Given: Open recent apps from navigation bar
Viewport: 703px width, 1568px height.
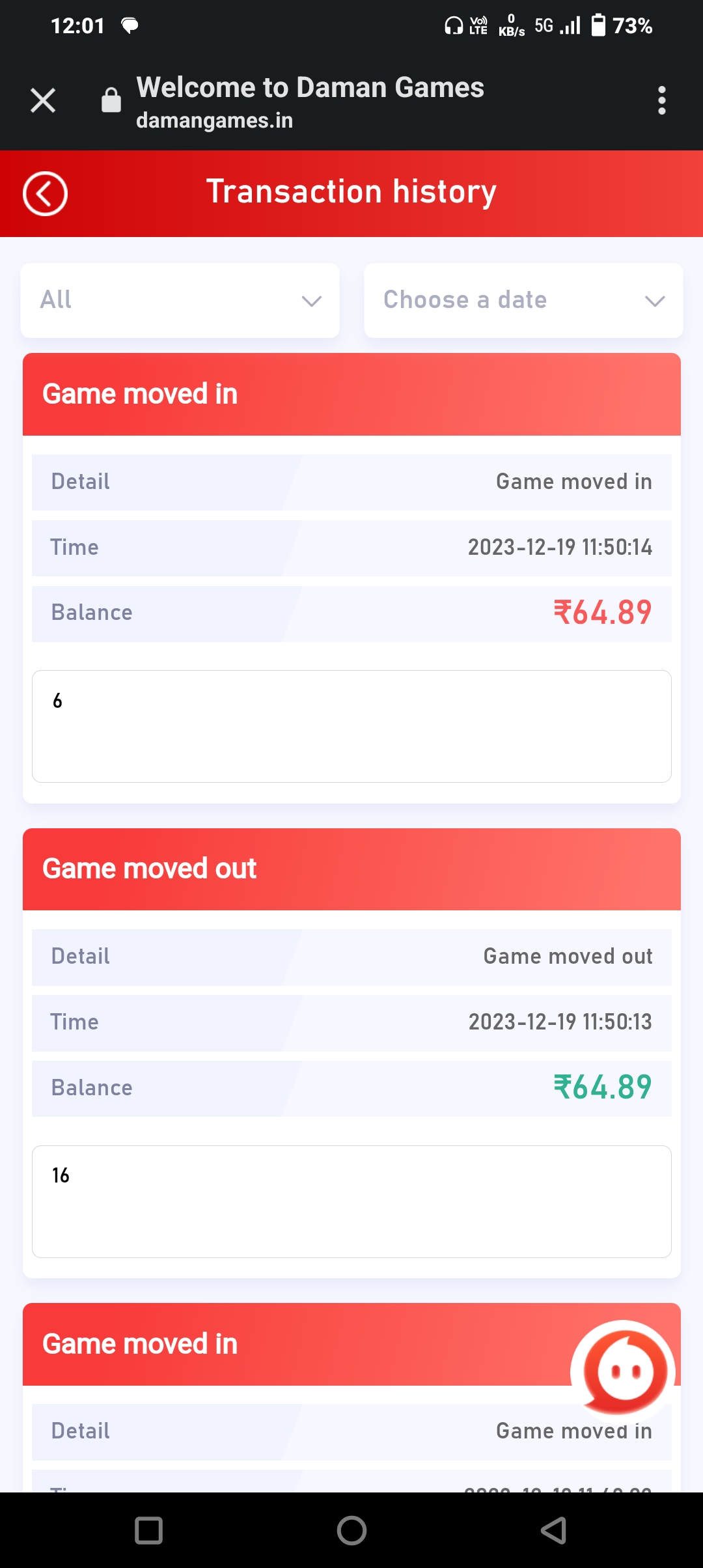Looking at the screenshot, I should (148, 1530).
